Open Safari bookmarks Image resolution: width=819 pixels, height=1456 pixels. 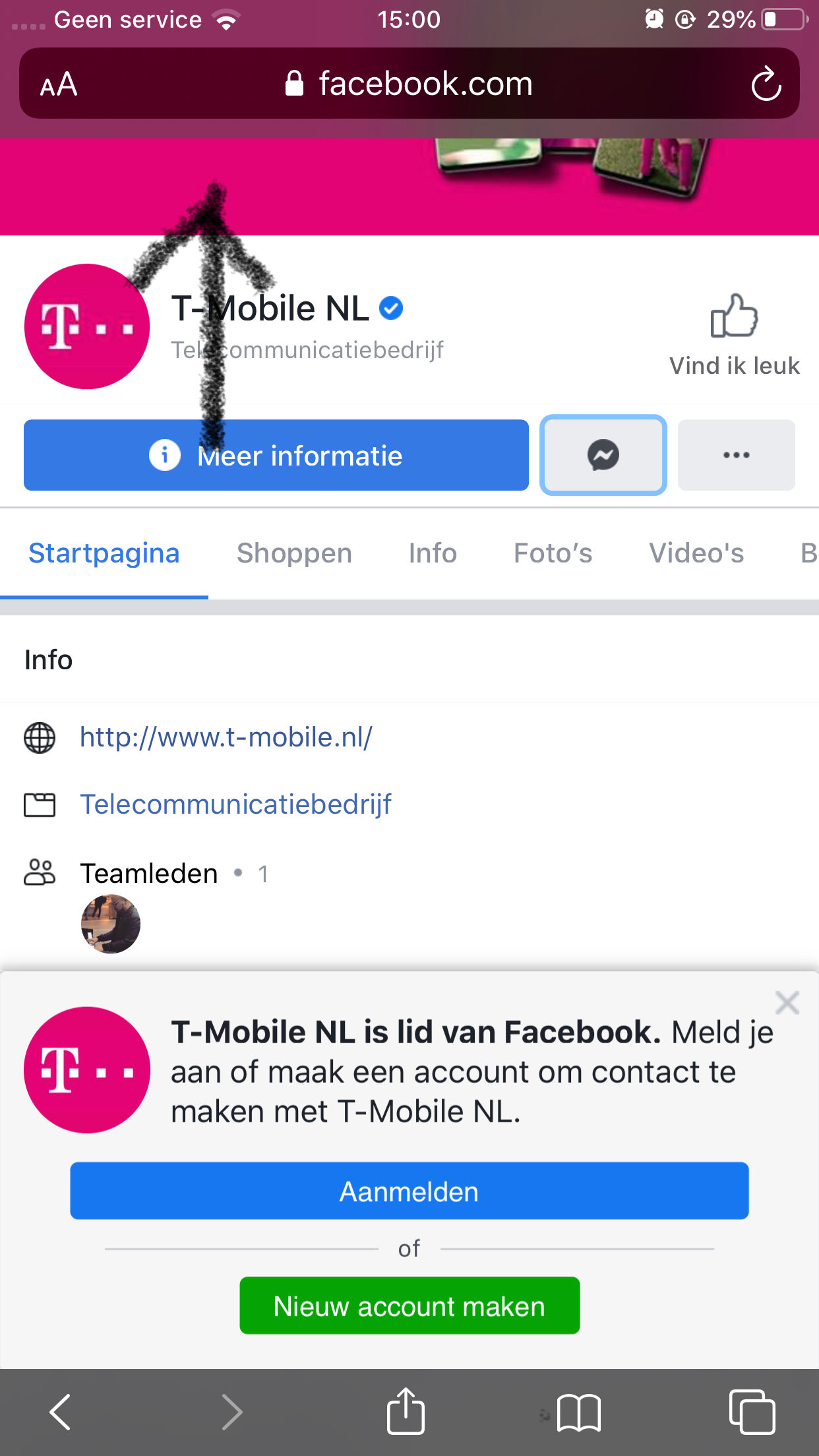point(578,1412)
